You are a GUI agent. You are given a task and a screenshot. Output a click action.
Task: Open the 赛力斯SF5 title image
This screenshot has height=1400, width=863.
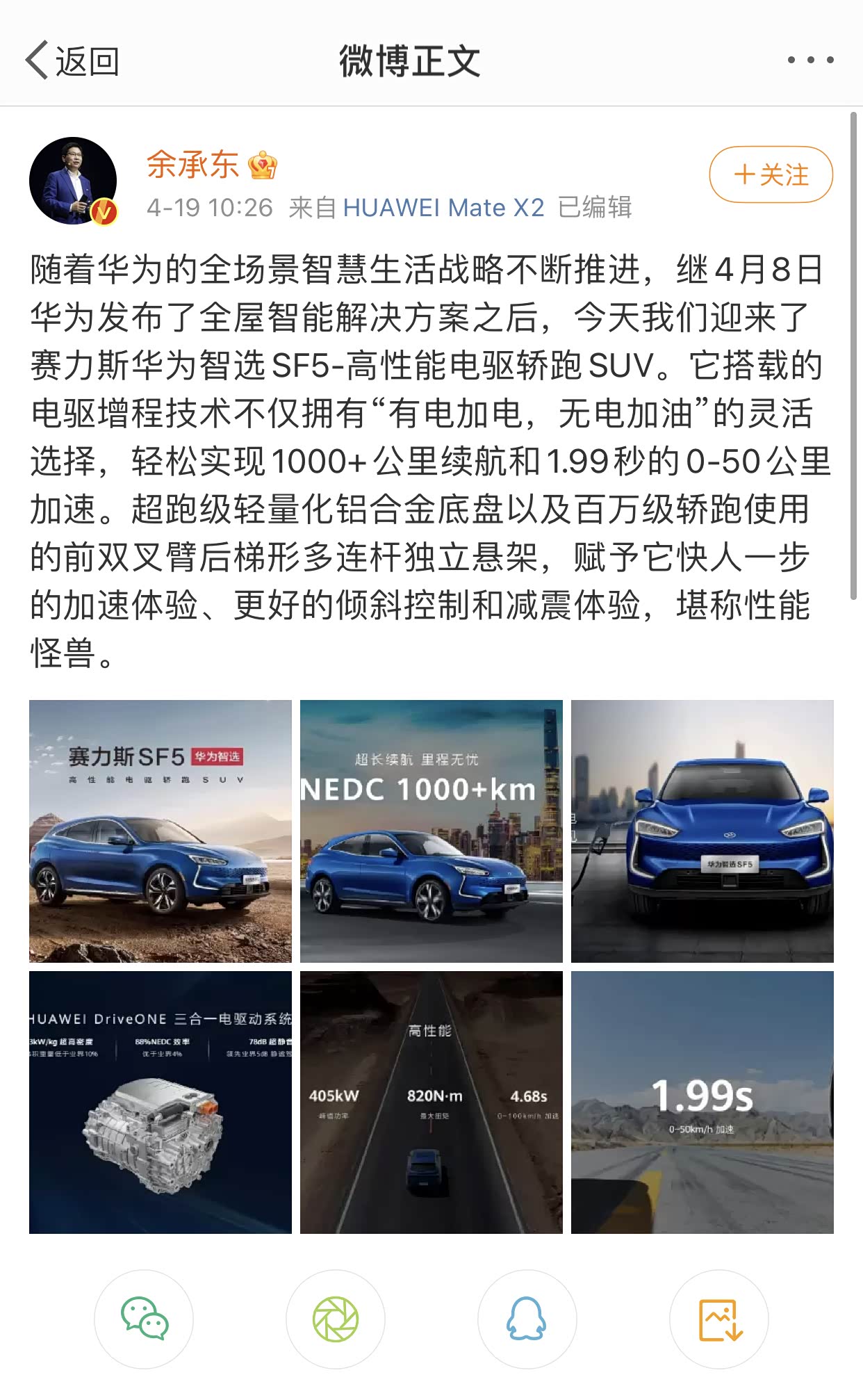(x=161, y=831)
